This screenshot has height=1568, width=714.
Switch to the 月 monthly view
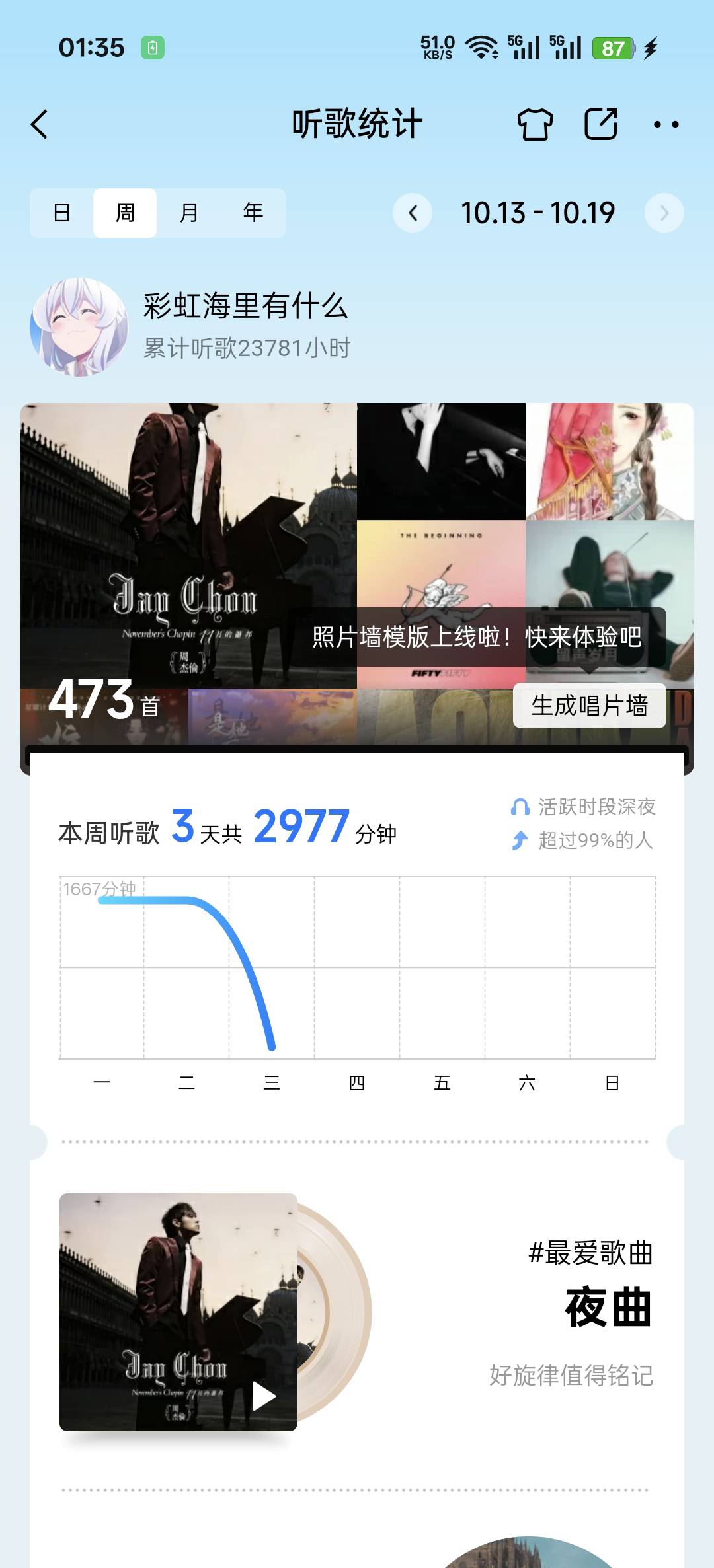189,213
